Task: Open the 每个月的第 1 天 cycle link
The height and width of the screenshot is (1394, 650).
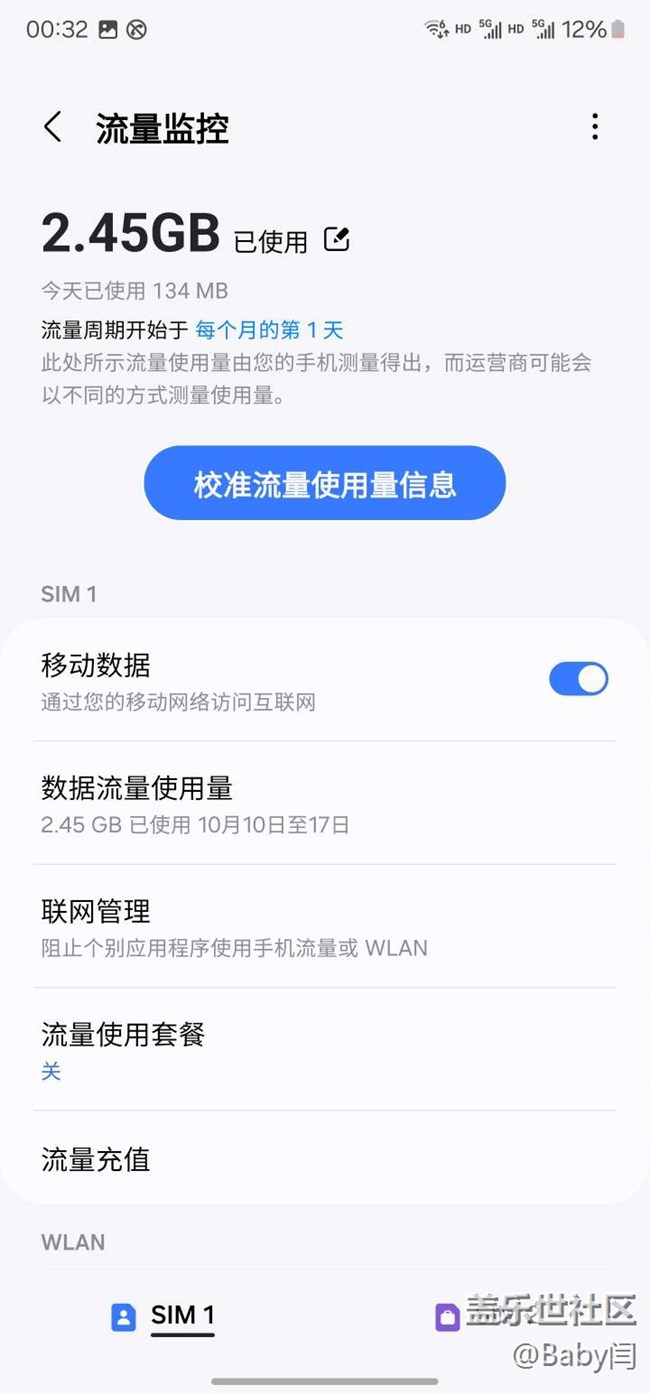Action: (269, 330)
